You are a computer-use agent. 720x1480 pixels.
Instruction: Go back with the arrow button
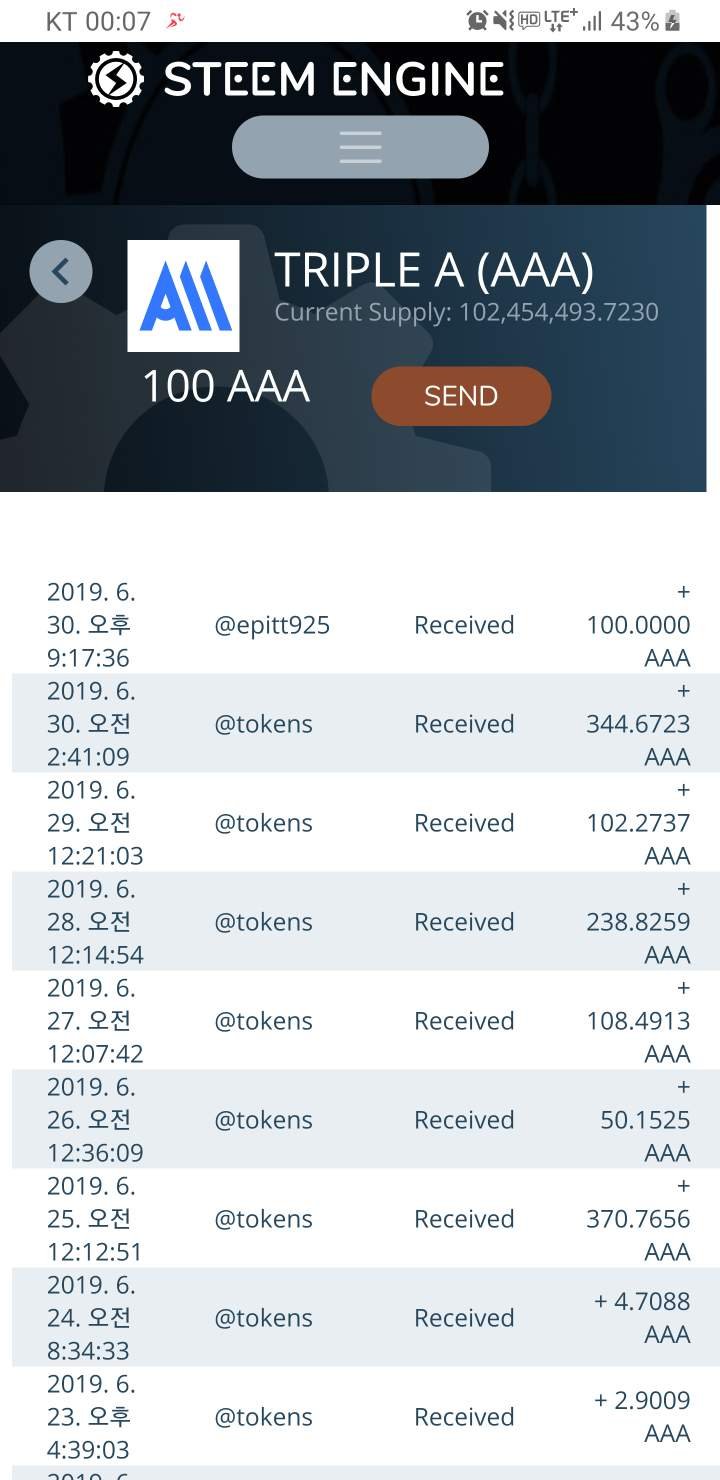tap(61, 271)
